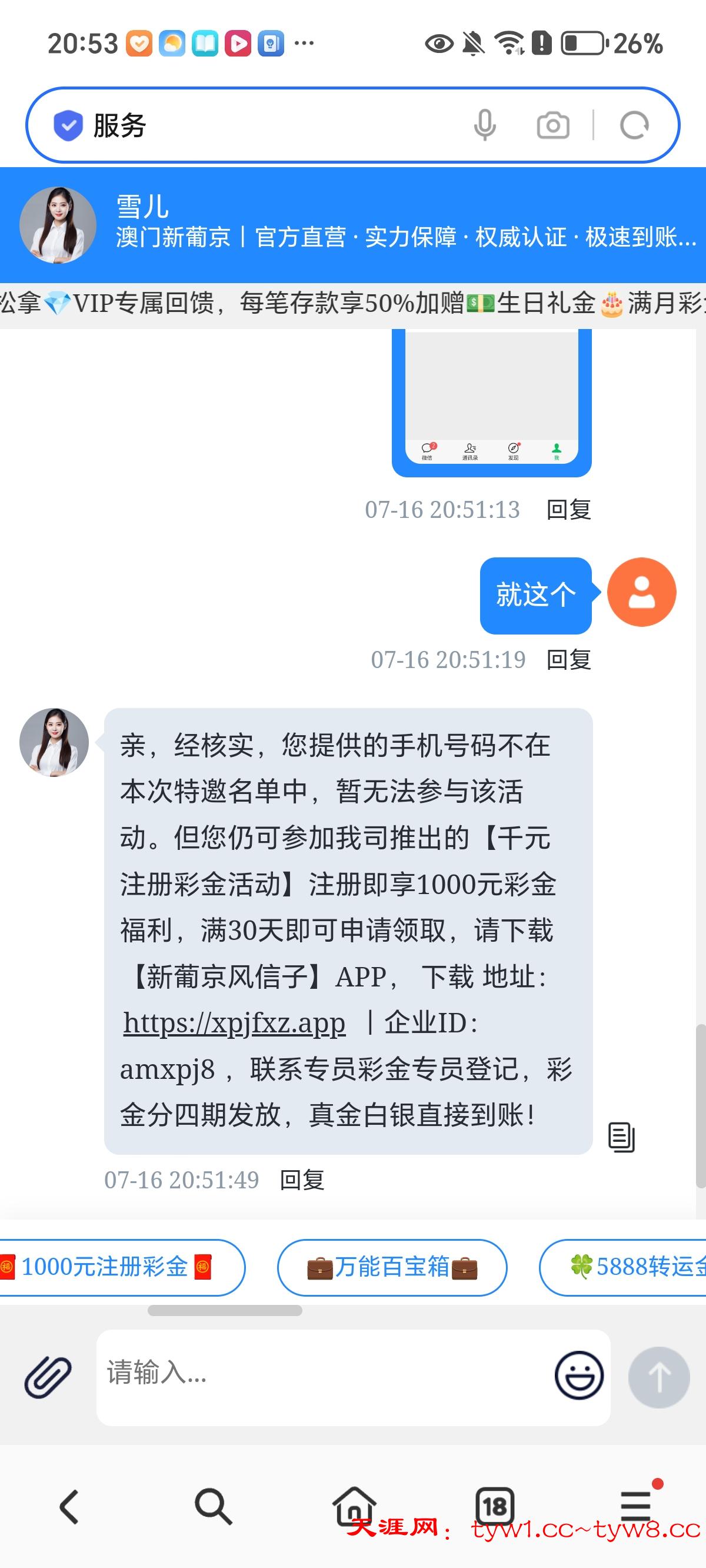Start voice search with the microphone icon

click(484, 125)
